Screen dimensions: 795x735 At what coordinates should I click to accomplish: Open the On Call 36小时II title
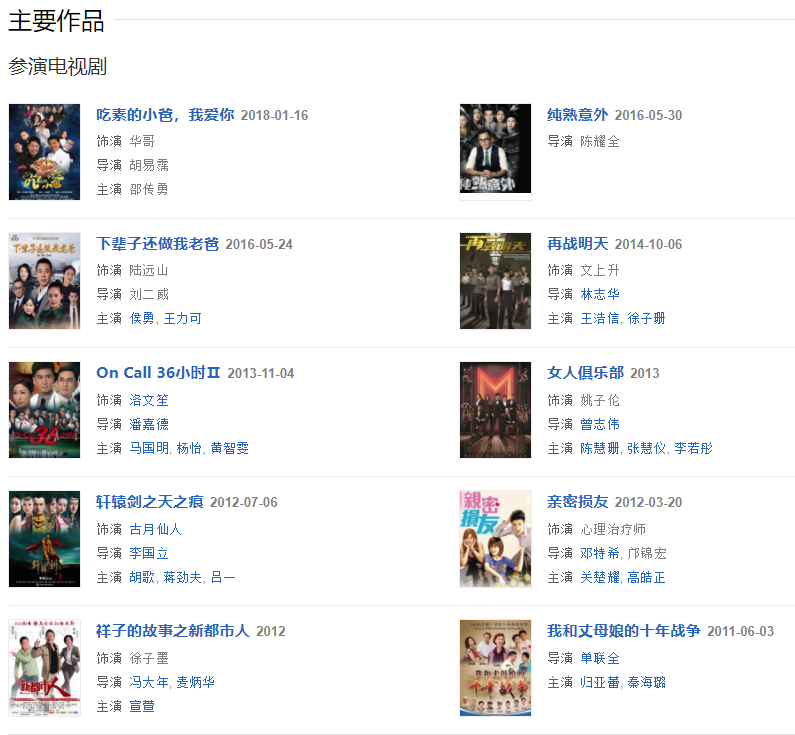158,373
